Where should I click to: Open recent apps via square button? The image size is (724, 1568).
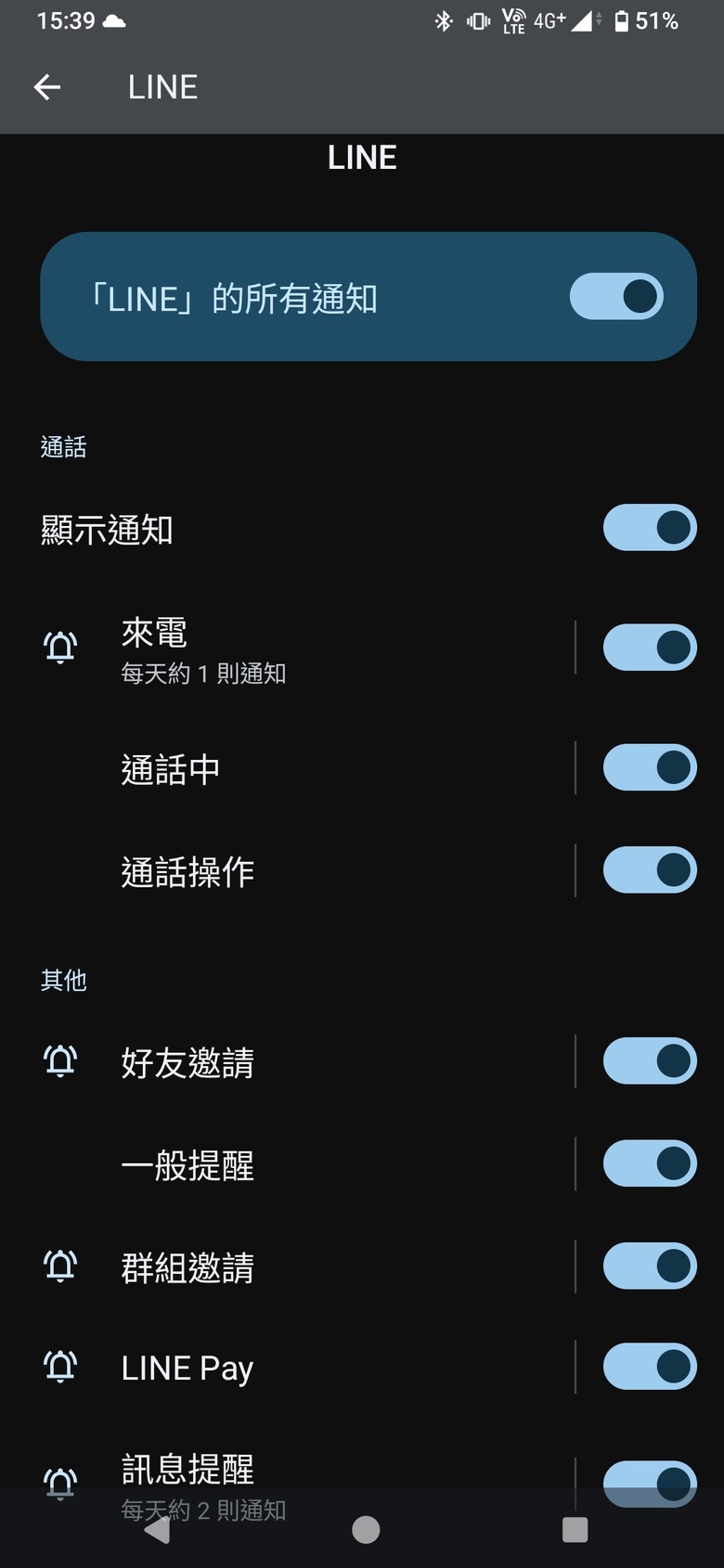click(575, 1530)
